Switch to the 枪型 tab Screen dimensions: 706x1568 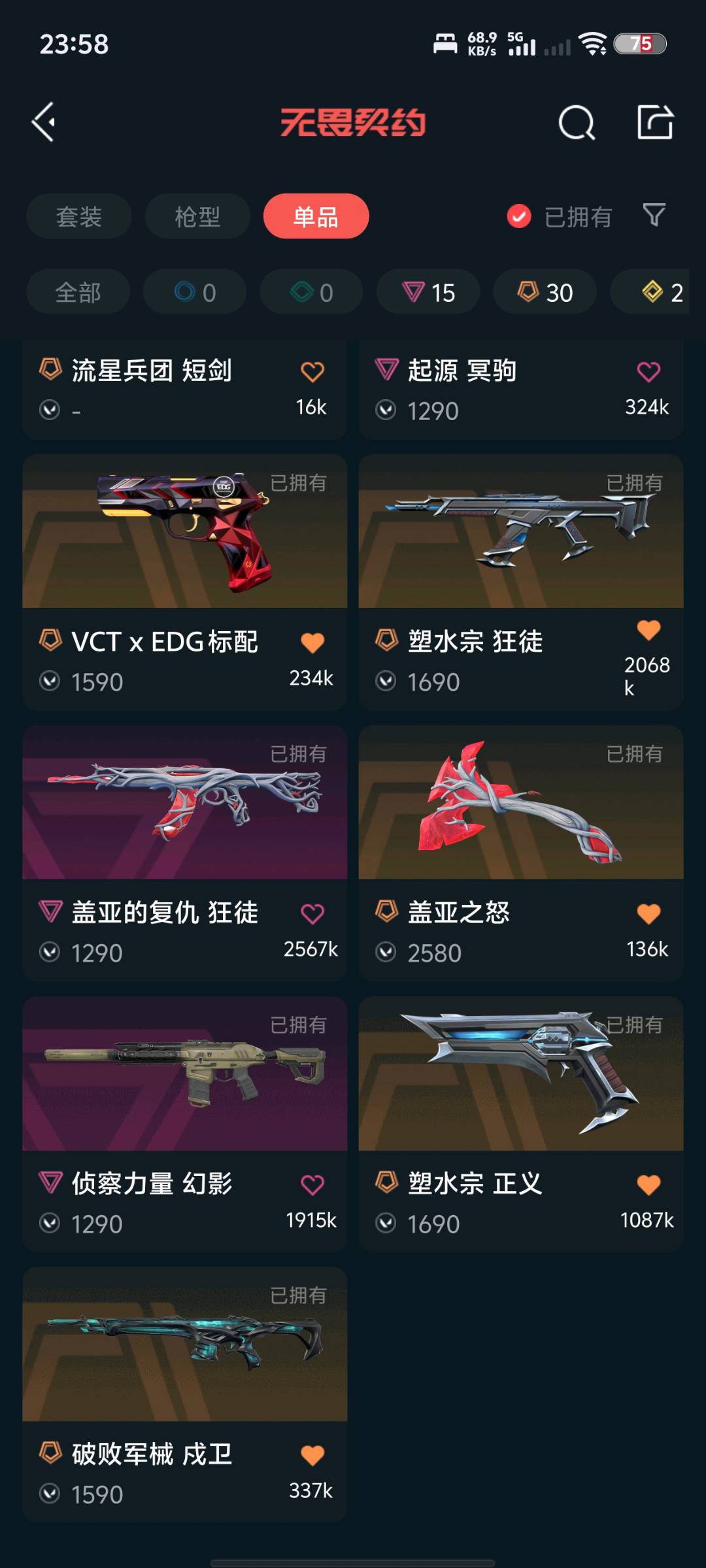coord(197,216)
